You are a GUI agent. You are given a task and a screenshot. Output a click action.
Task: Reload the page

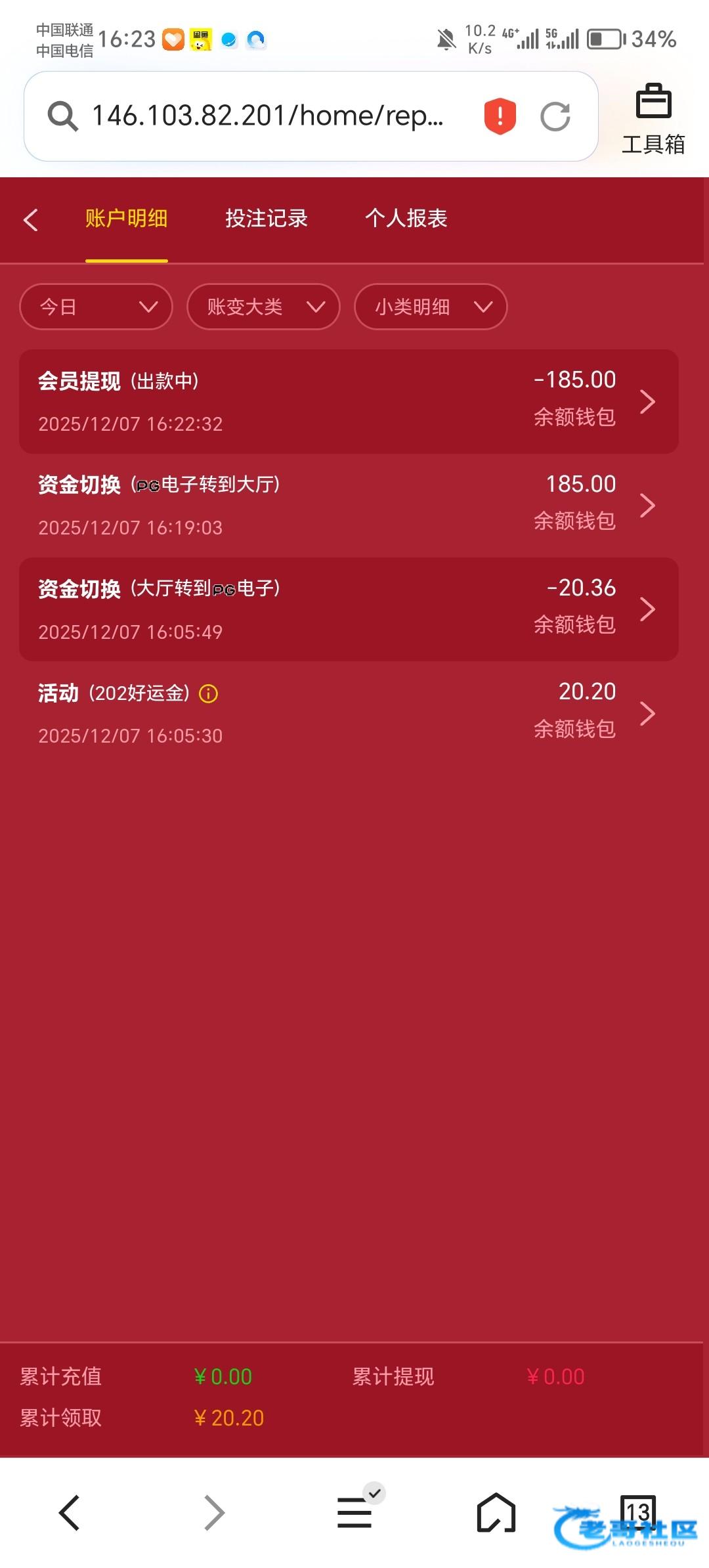coord(555,117)
